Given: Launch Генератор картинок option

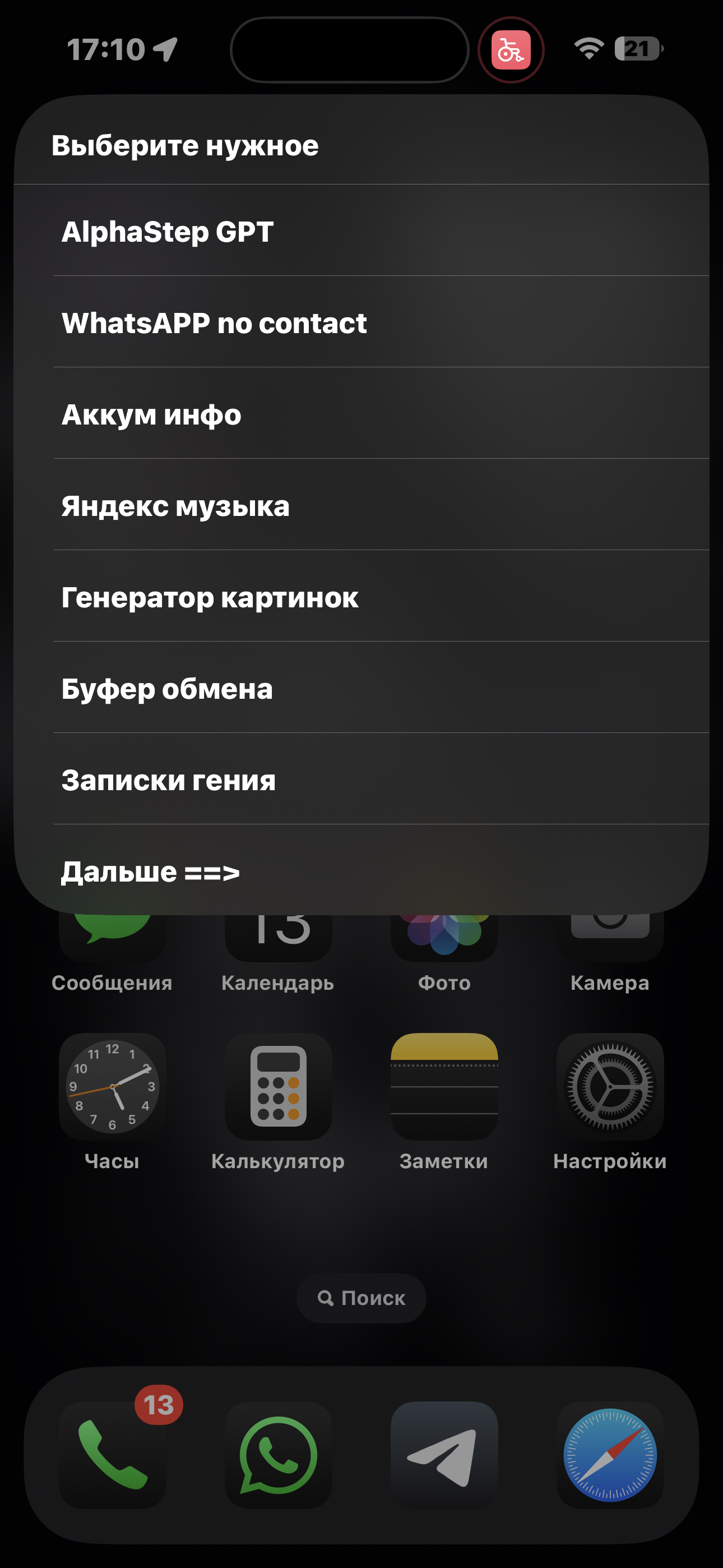Looking at the screenshot, I should click(x=361, y=596).
